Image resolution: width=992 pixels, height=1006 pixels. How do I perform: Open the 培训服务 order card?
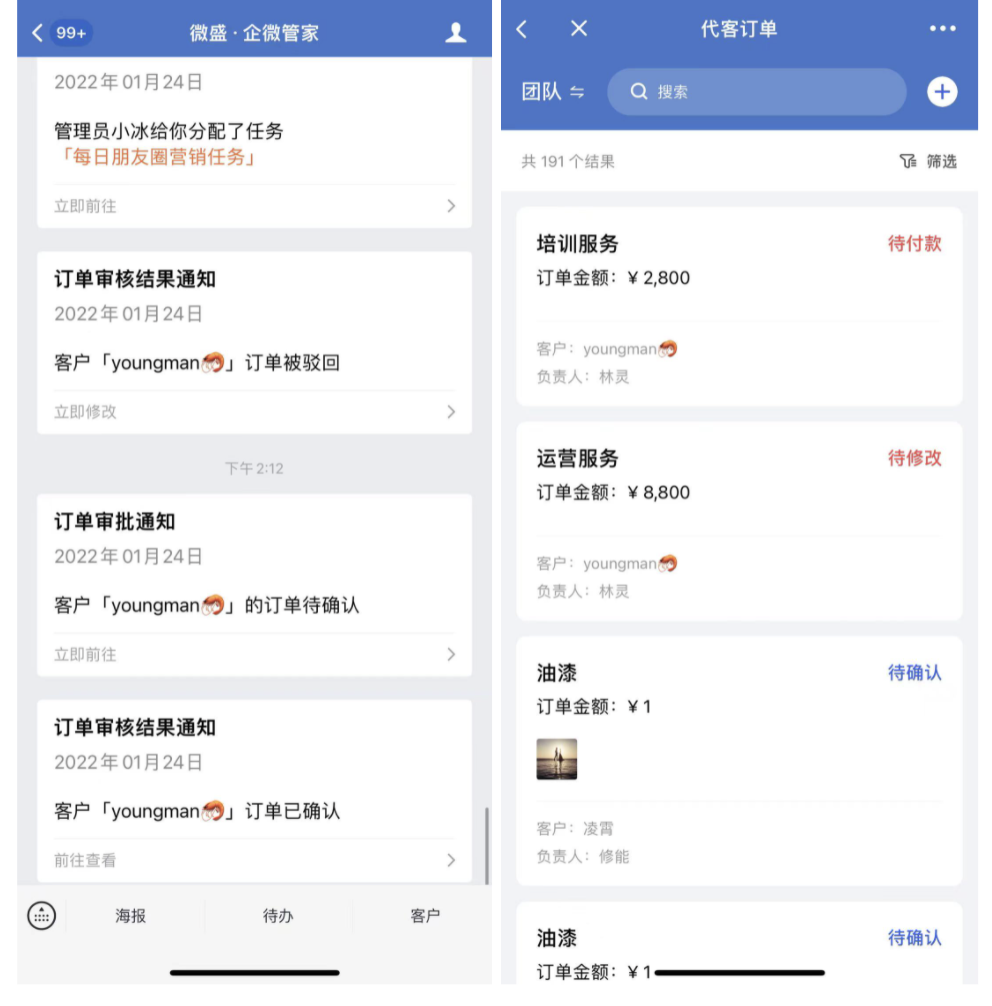(739, 305)
